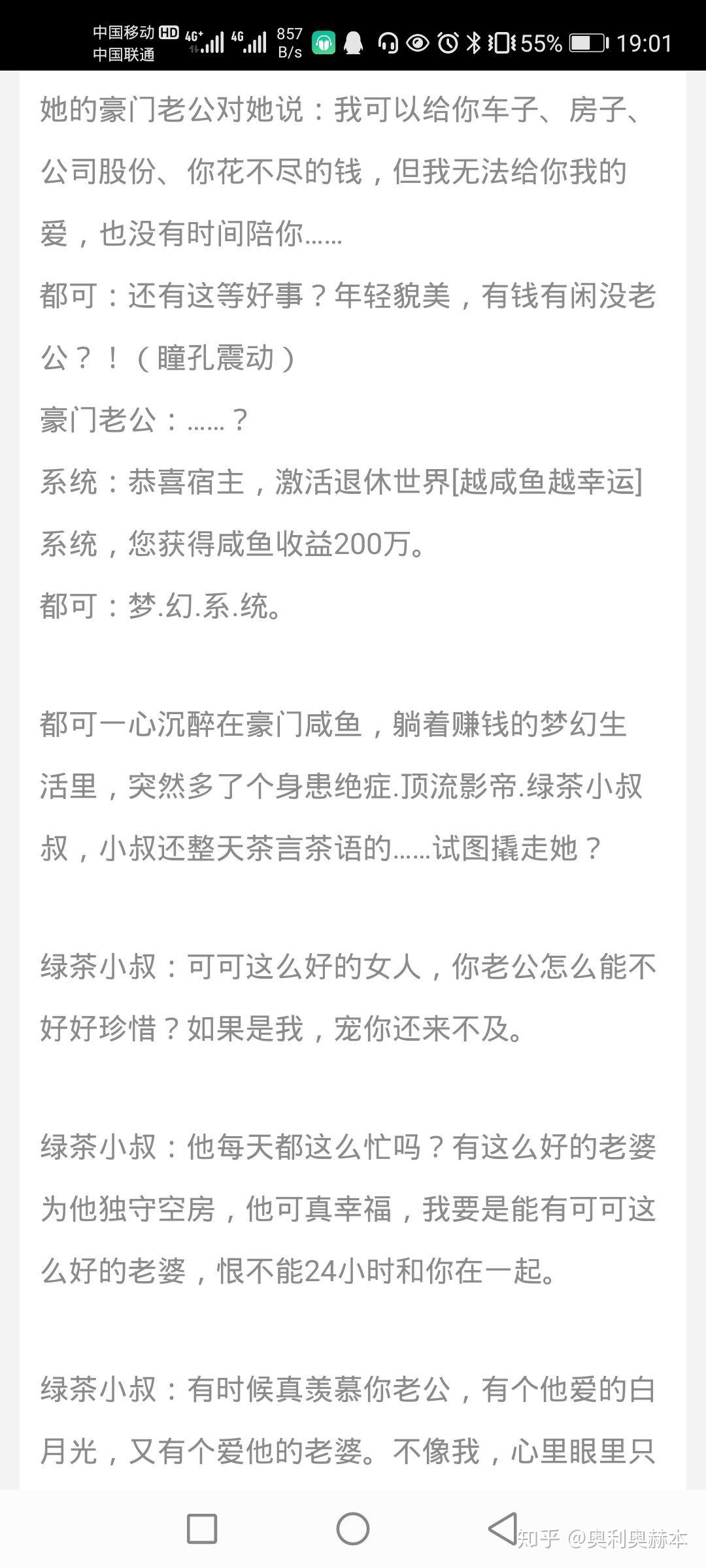Go back using the system back button
Screen dimensions: 706x1568
click(503, 1529)
